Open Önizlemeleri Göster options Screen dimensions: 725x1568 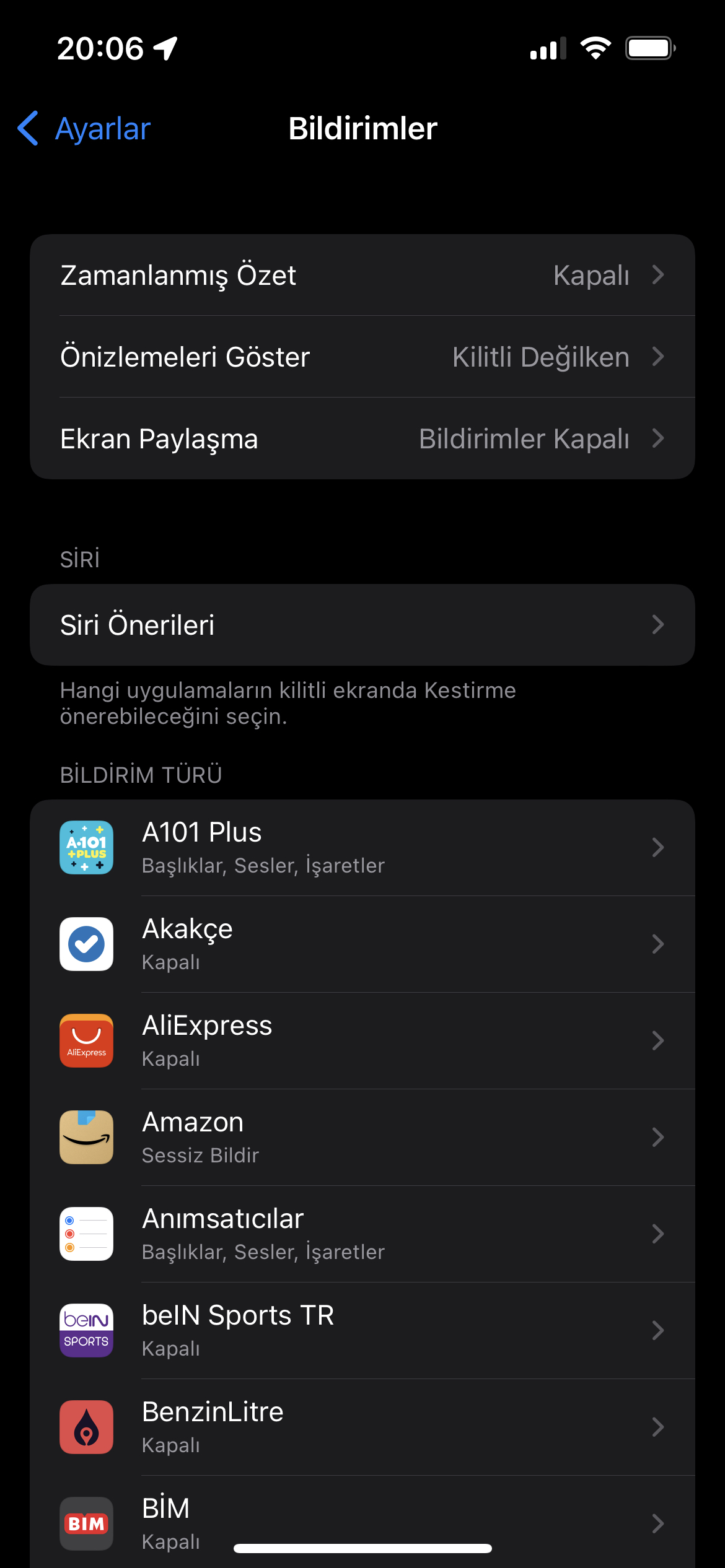(362, 357)
